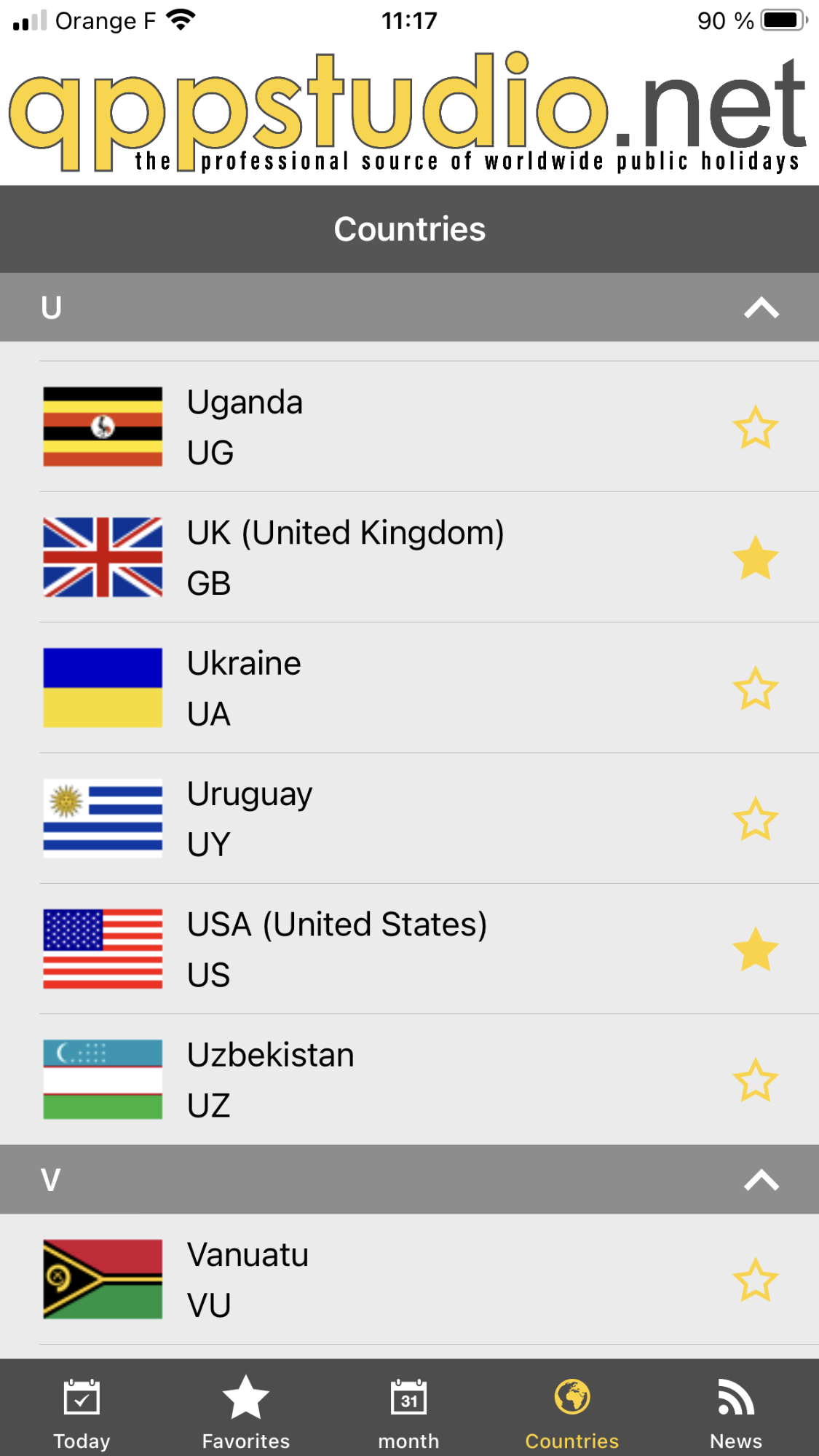Viewport: 819px width, 1456px height.
Task: Mark Uruguay as favorite
Action: coord(756,818)
